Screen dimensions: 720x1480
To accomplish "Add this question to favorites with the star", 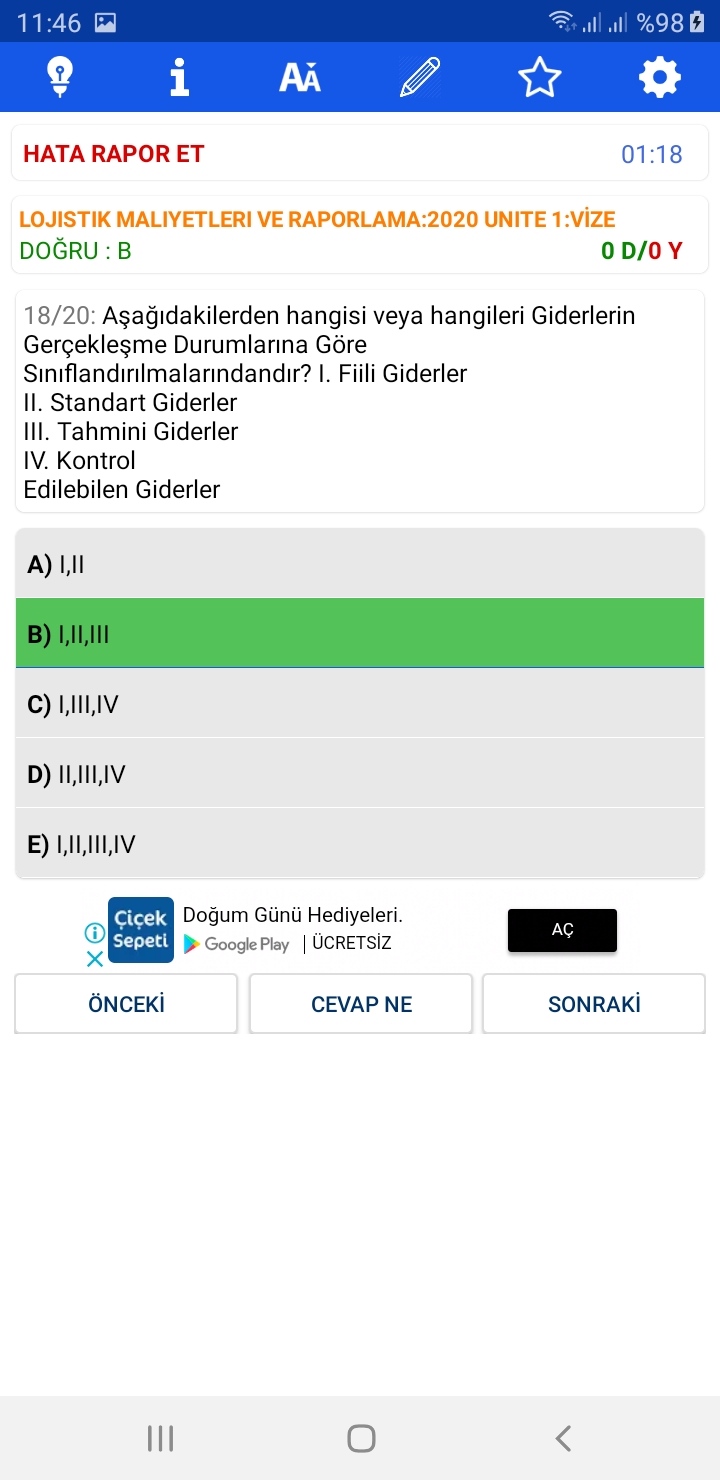I will [x=540, y=77].
